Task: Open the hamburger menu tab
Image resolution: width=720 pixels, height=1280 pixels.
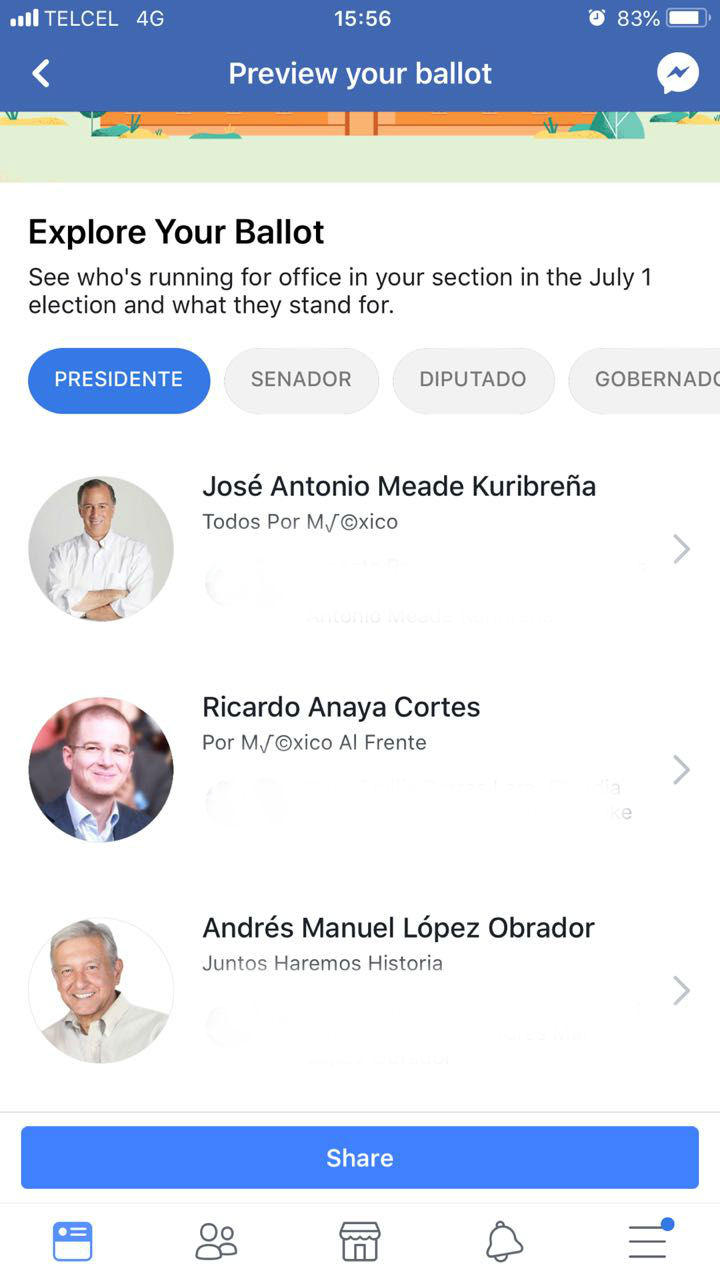Action: point(648,1241)
